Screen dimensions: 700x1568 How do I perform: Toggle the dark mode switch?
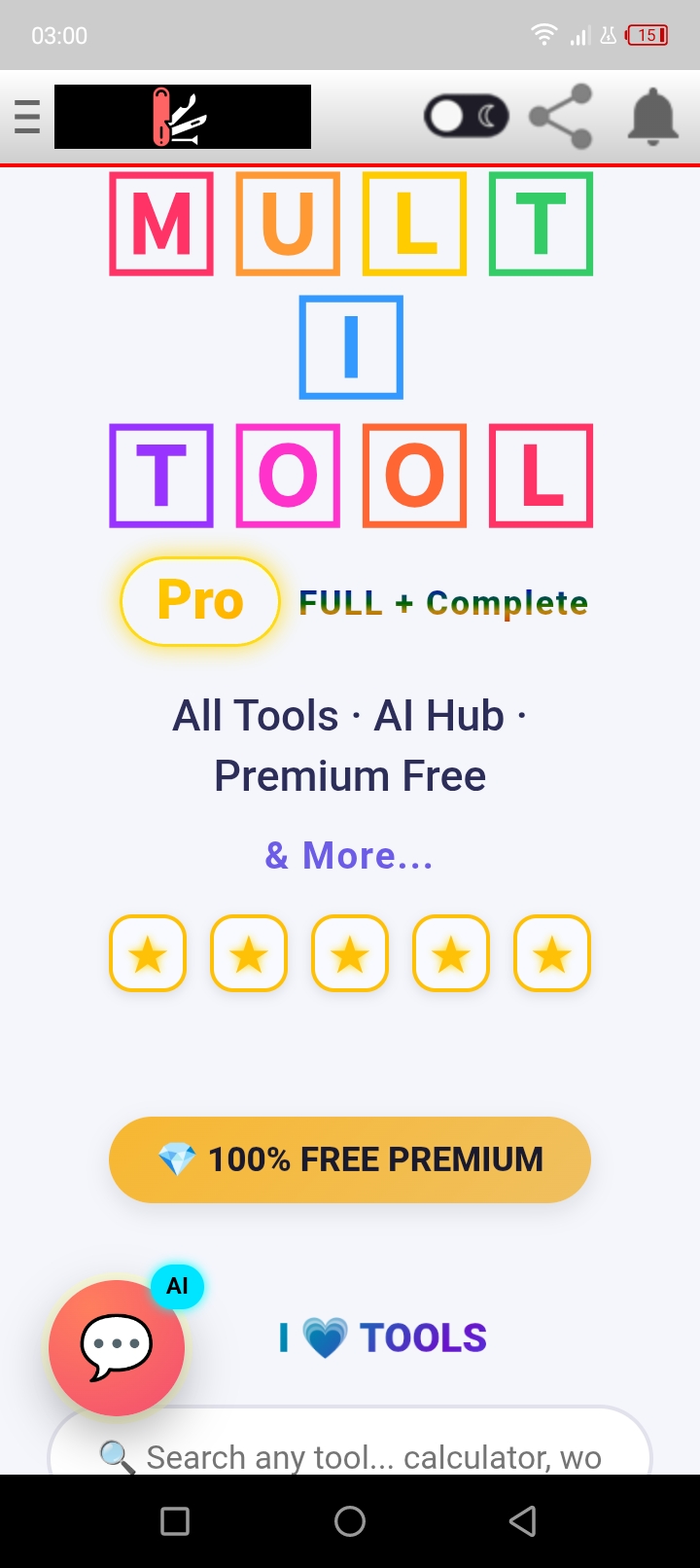click(466, 117)
